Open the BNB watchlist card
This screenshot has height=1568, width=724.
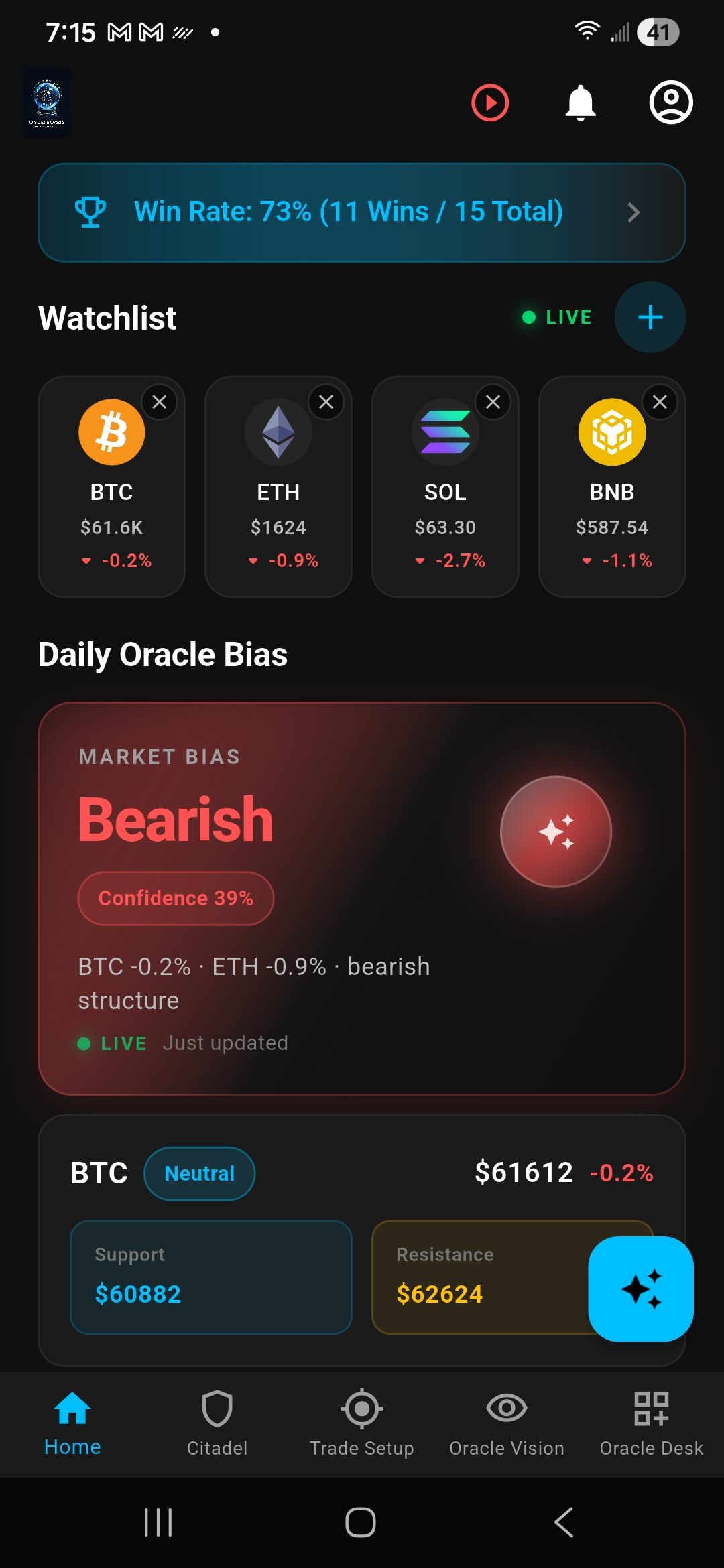(612, 486)
